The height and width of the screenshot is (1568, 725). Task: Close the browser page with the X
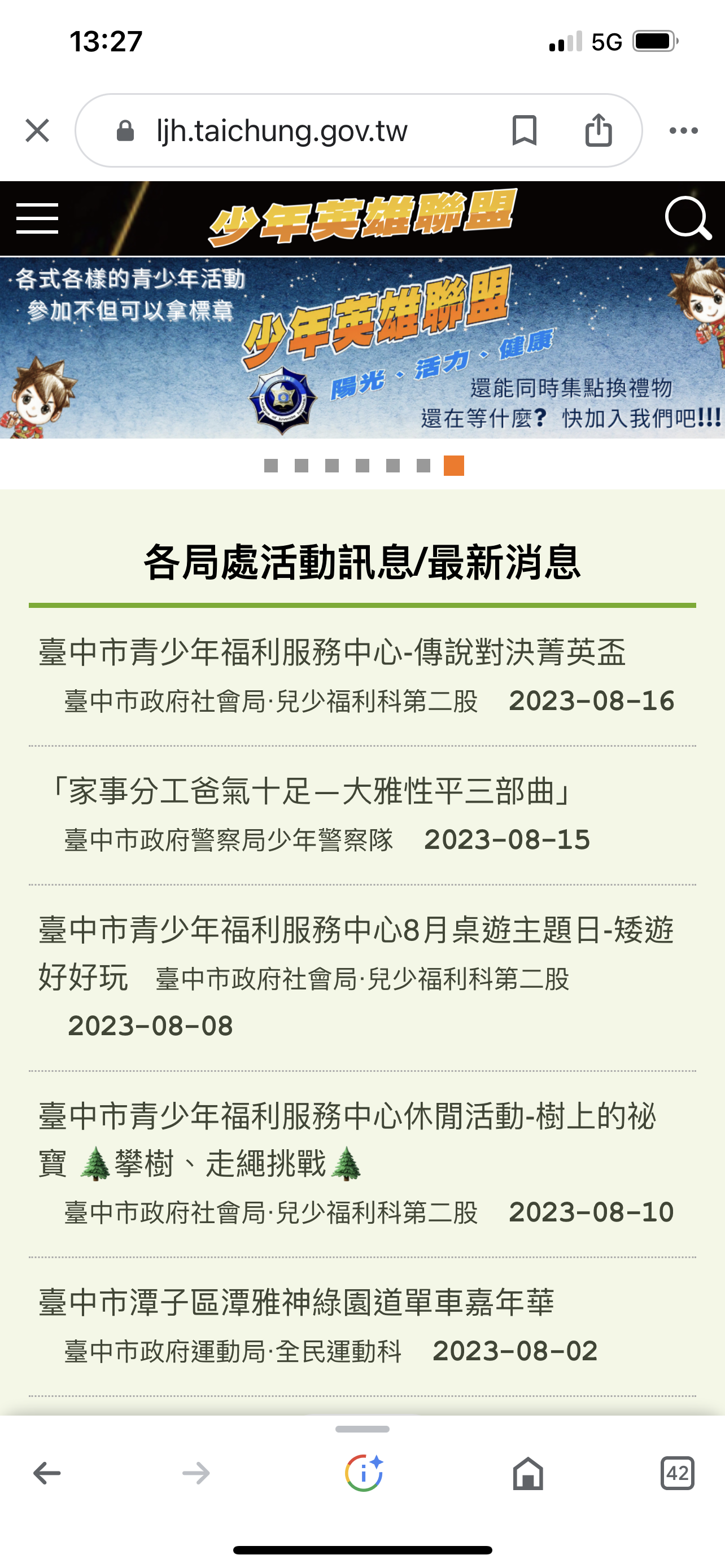coord(37,130)
